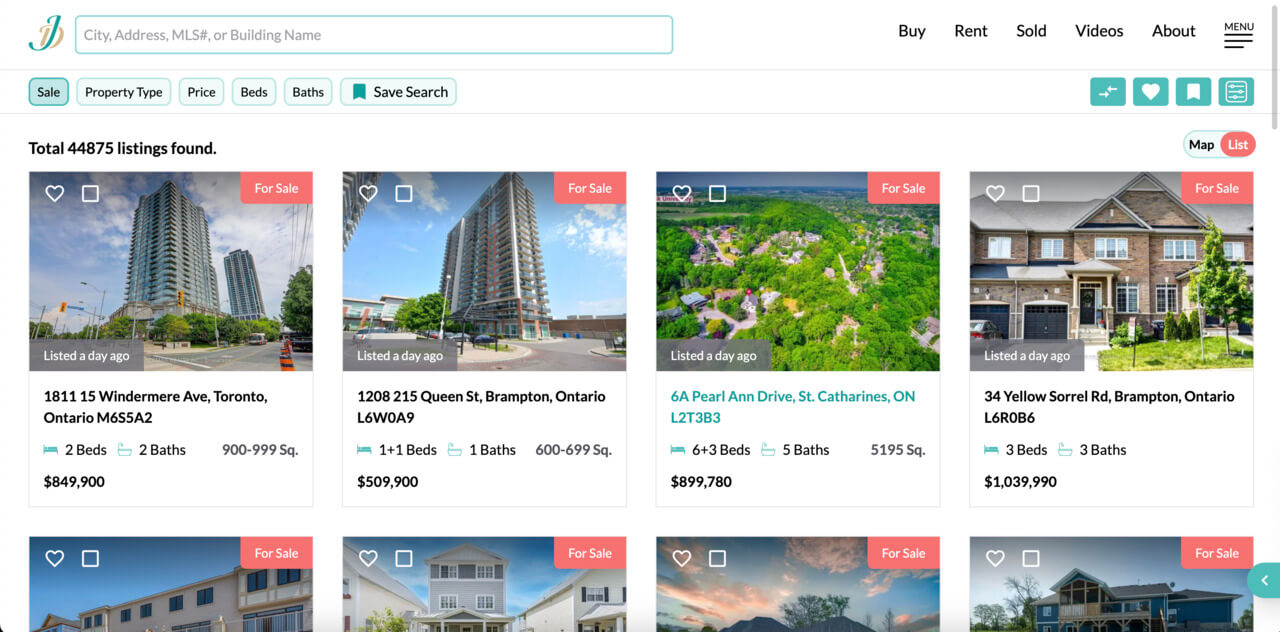Check the compare box on 1208 215 Queen St
1280x632 pixels.
(x=404, y=193)
